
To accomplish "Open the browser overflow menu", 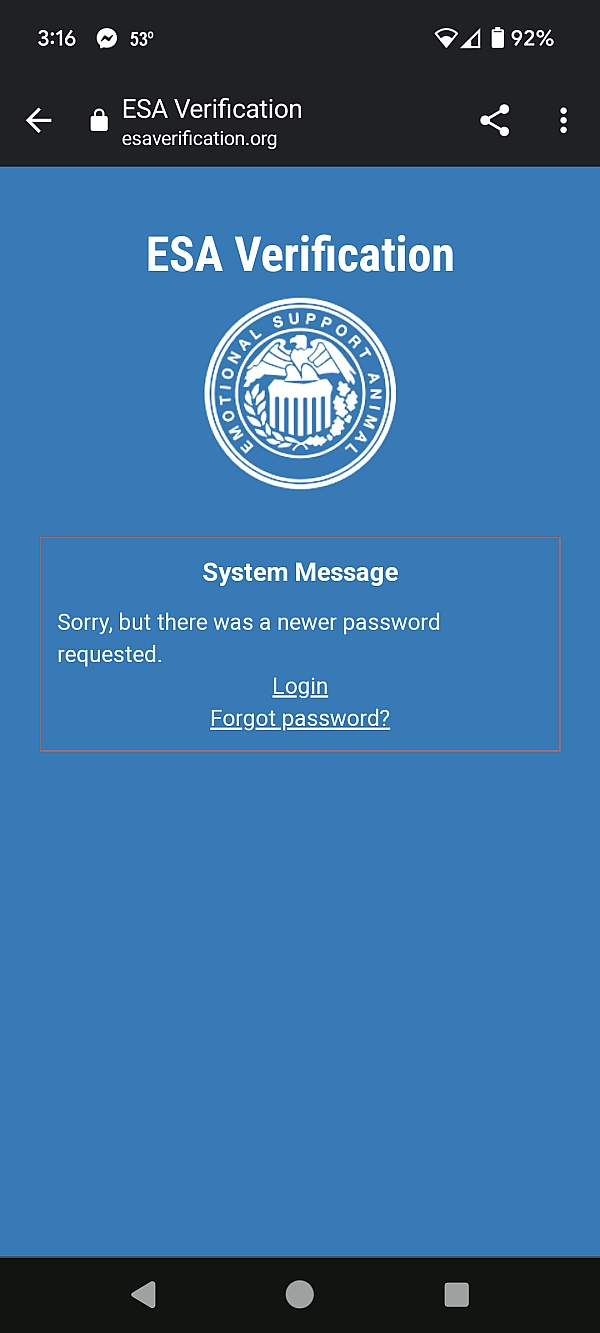I will tap(564, 121).
